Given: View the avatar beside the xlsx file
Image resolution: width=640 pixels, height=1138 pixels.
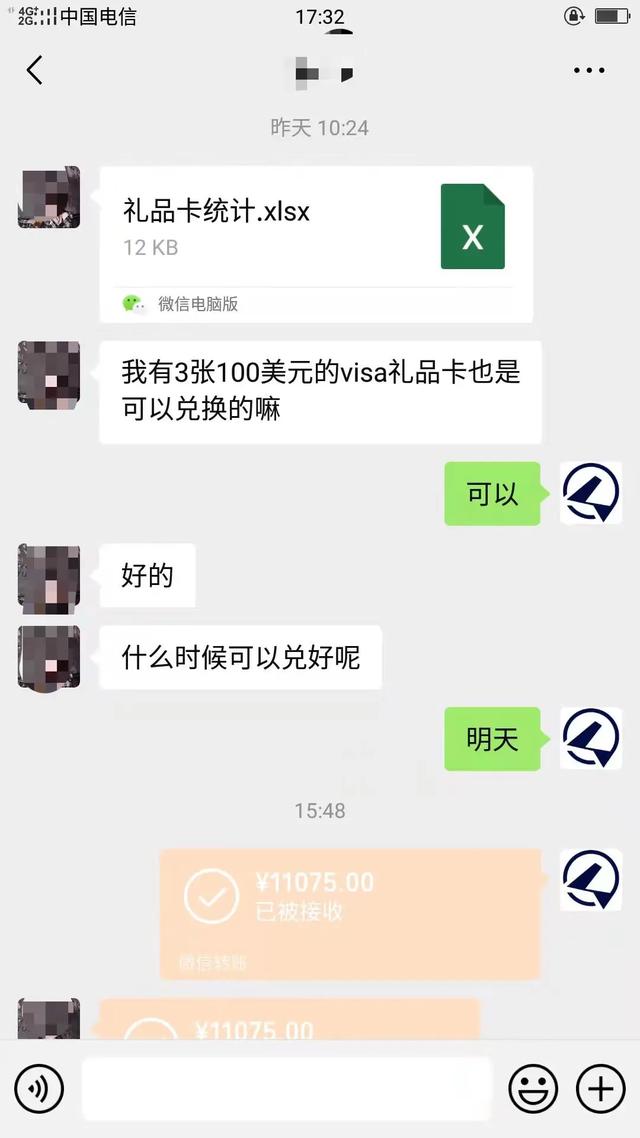Looking at the screenshot, I should 49,197.
